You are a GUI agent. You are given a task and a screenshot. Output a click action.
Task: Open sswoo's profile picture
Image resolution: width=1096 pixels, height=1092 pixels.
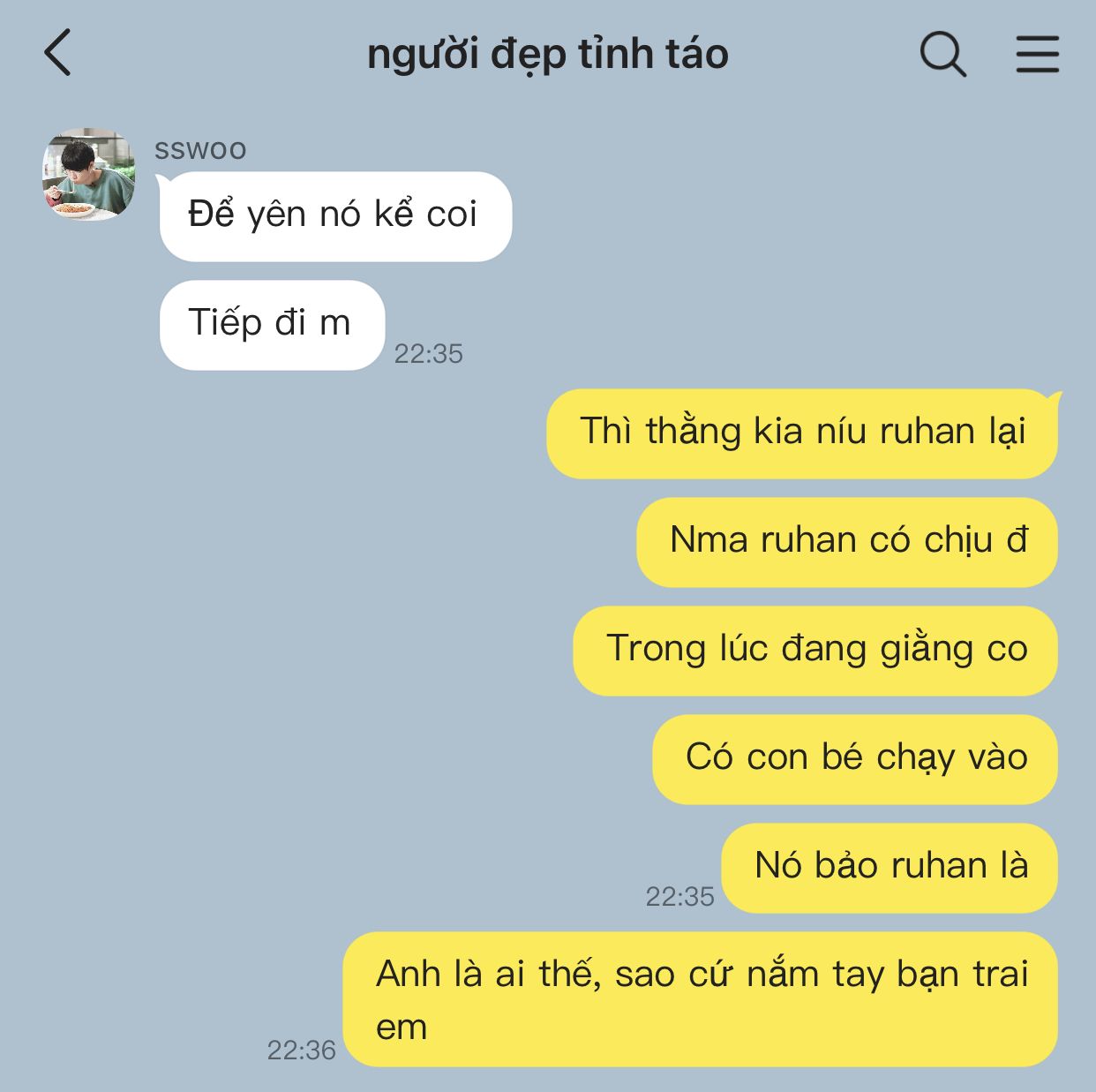(x=89, y=175)
